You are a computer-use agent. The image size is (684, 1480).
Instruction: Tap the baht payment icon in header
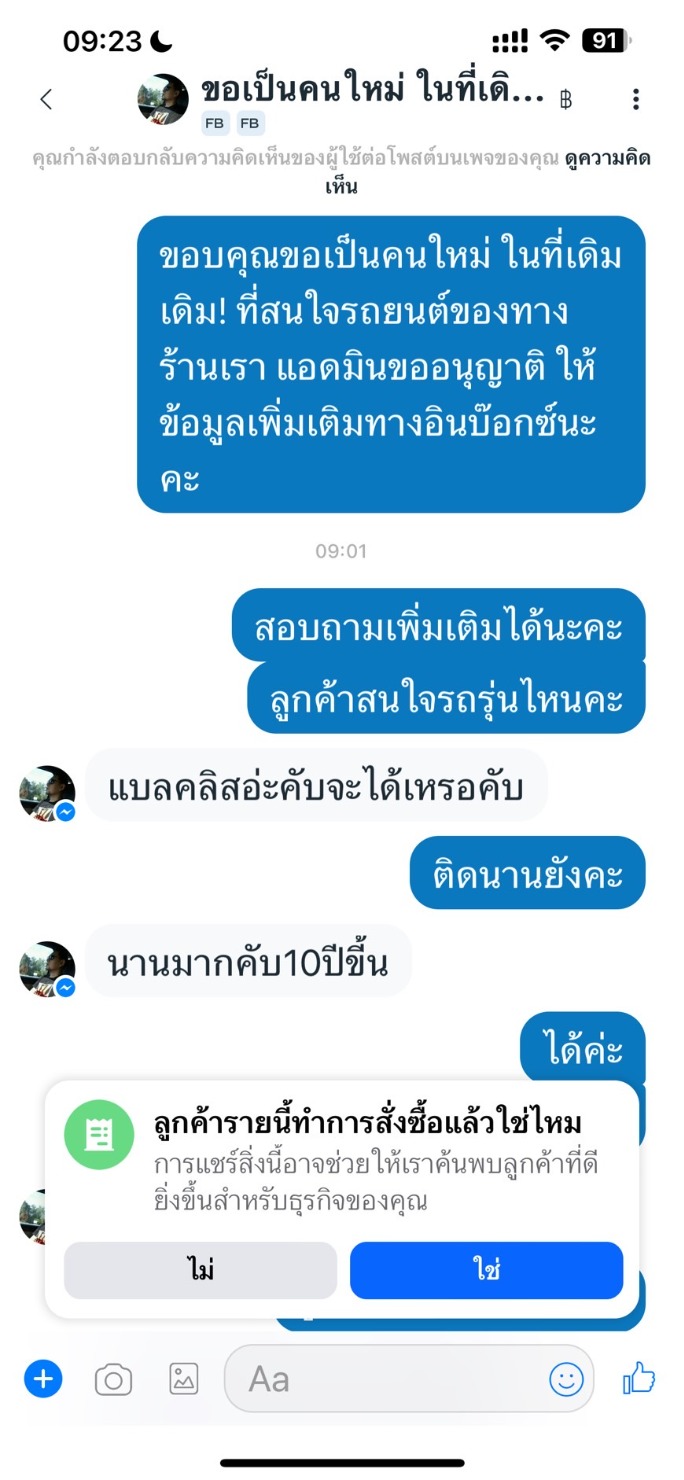566,99
